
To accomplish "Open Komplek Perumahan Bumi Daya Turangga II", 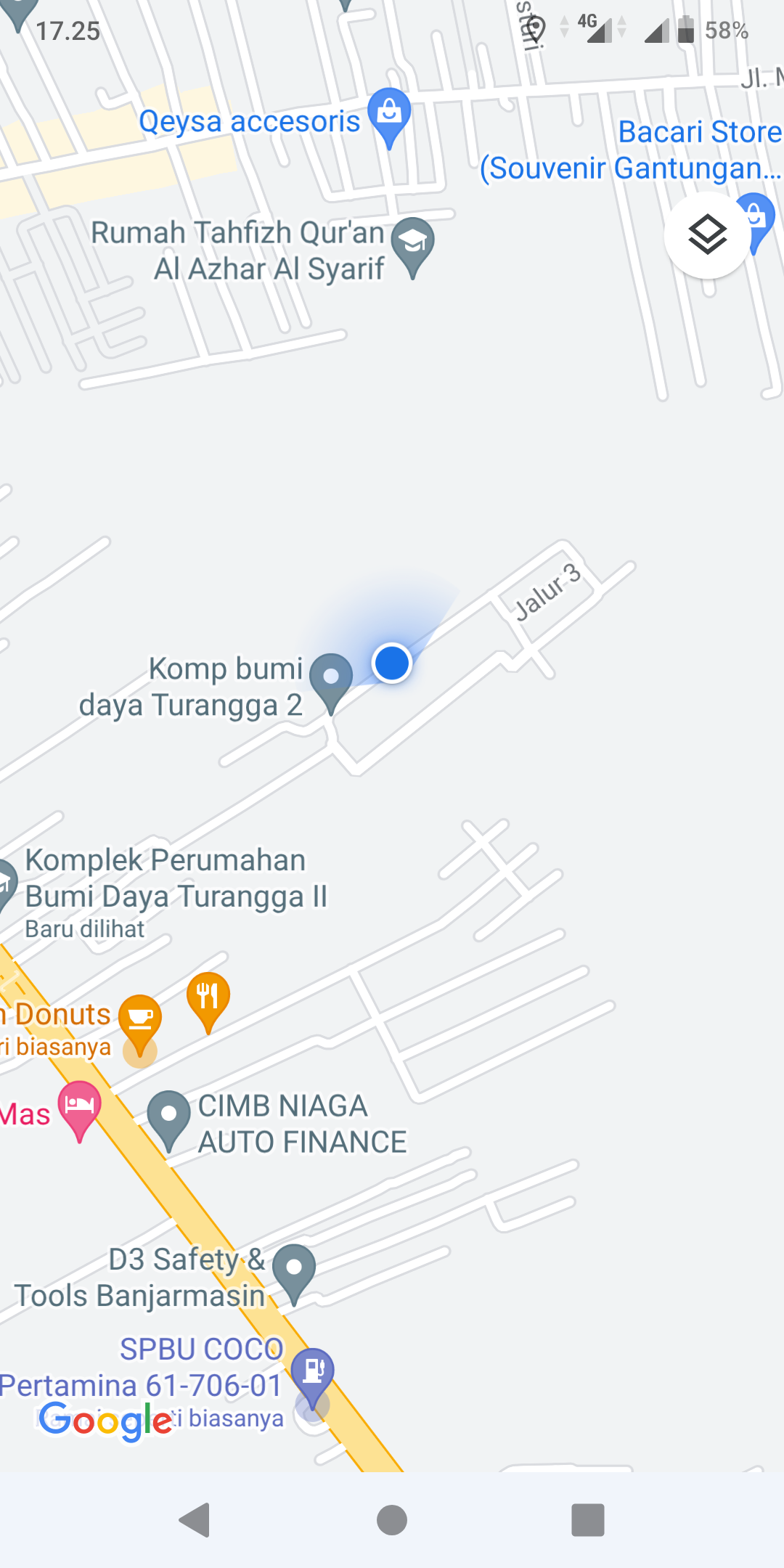I will (x=174, y=878).
